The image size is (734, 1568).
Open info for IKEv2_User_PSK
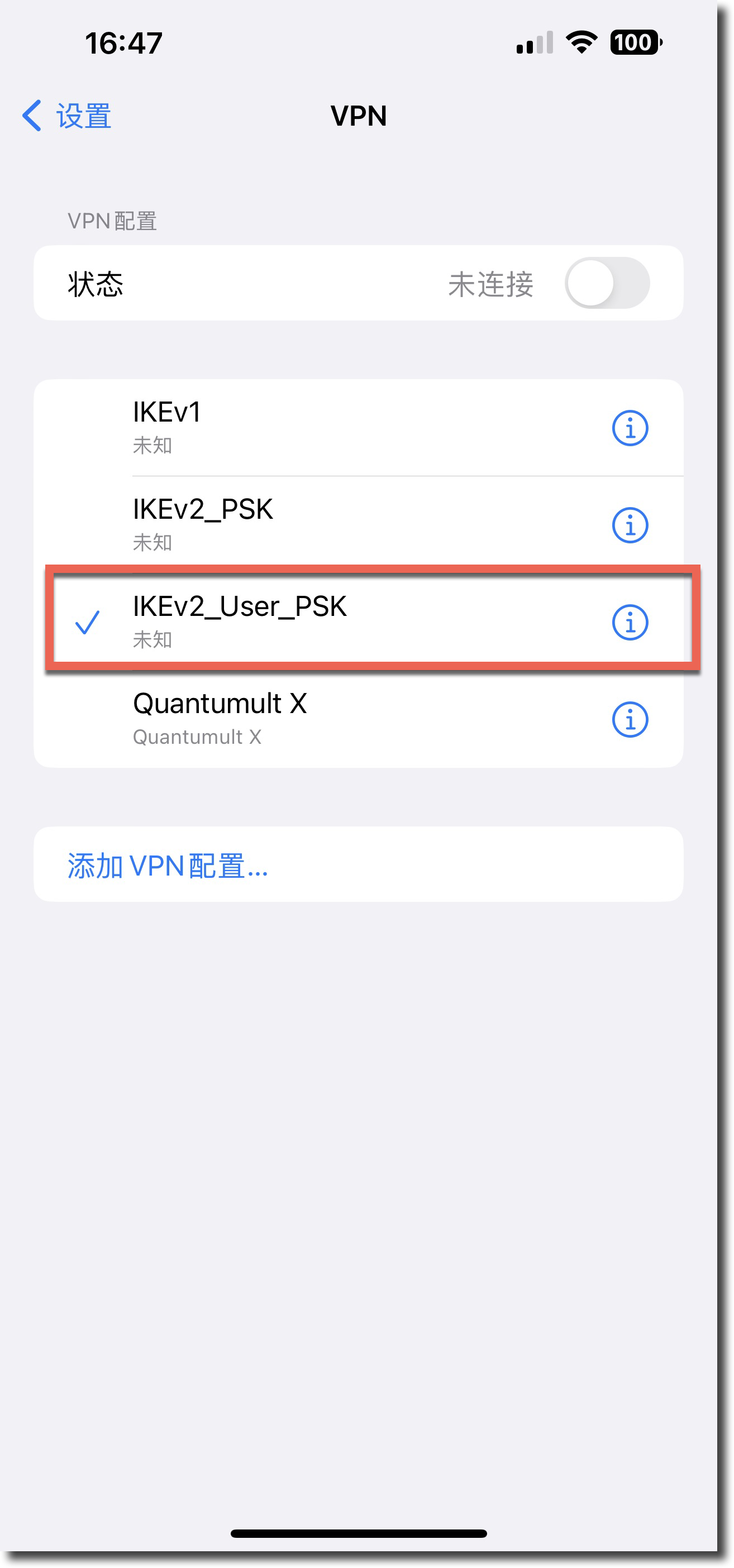[x=629, y=622]
